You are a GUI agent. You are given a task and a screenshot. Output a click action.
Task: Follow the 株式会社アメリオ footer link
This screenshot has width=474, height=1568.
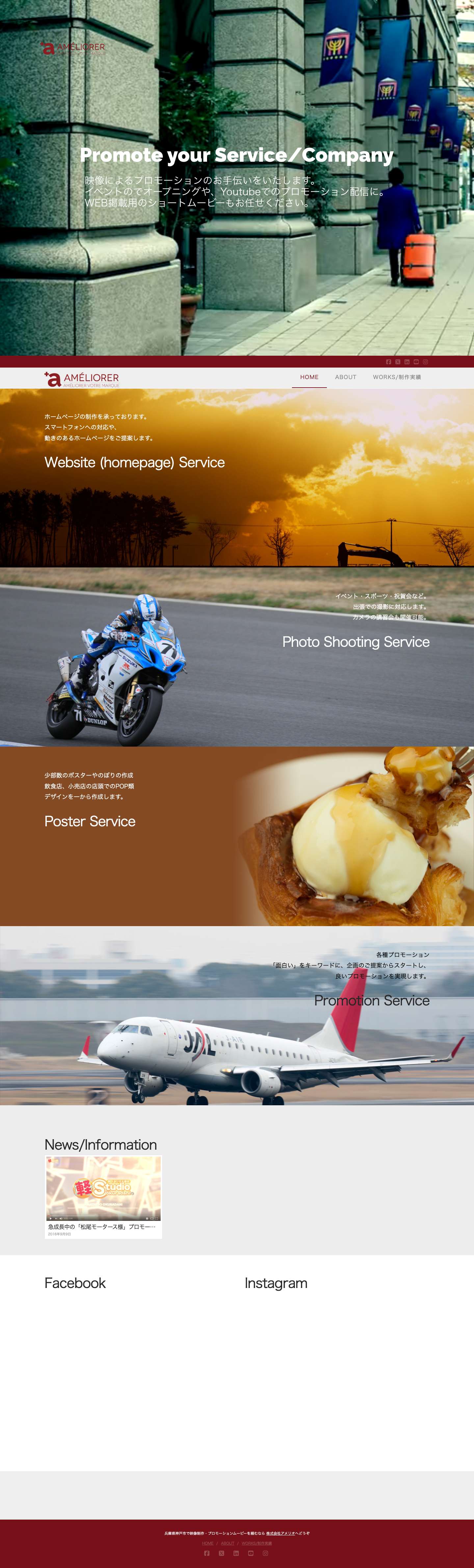280,1533
